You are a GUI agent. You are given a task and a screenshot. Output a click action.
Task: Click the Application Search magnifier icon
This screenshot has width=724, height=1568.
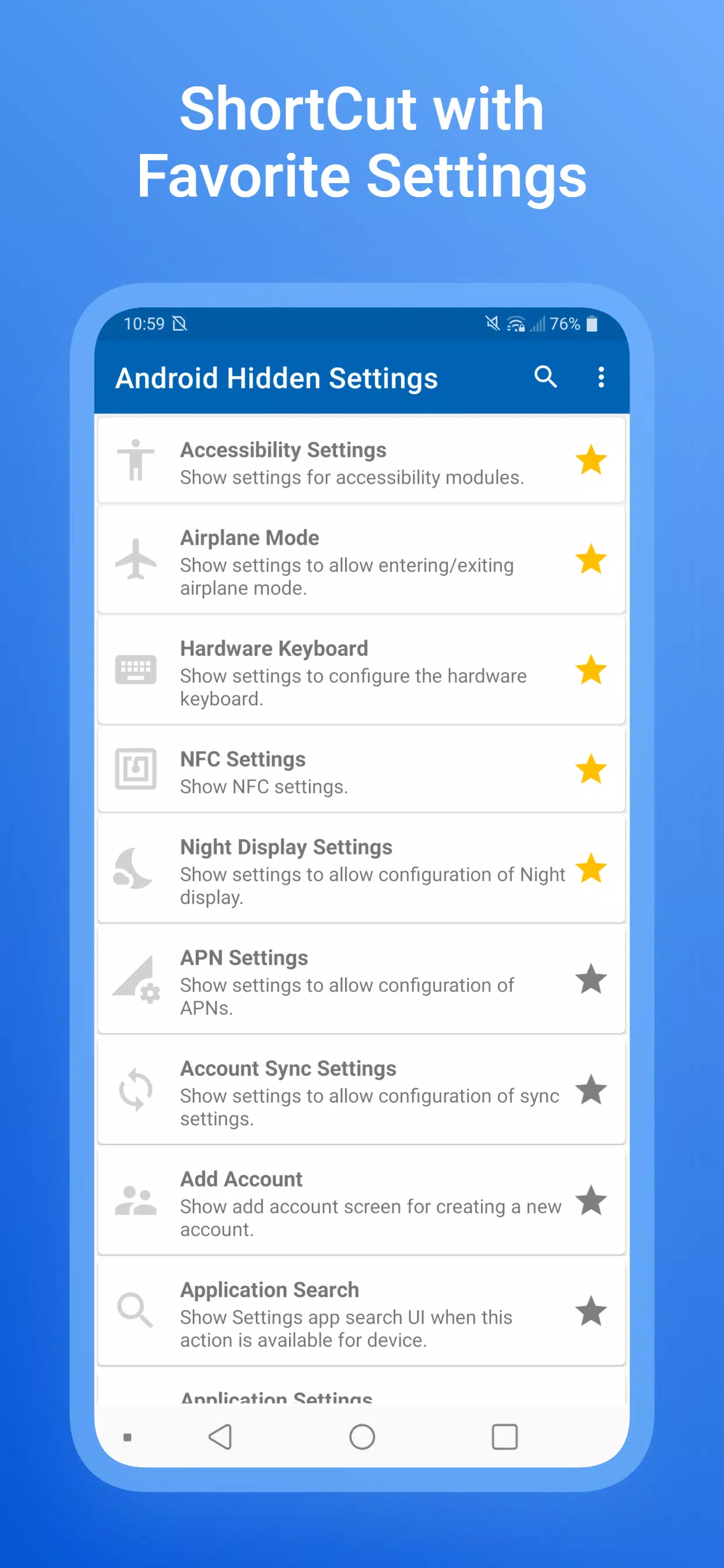136,1312
